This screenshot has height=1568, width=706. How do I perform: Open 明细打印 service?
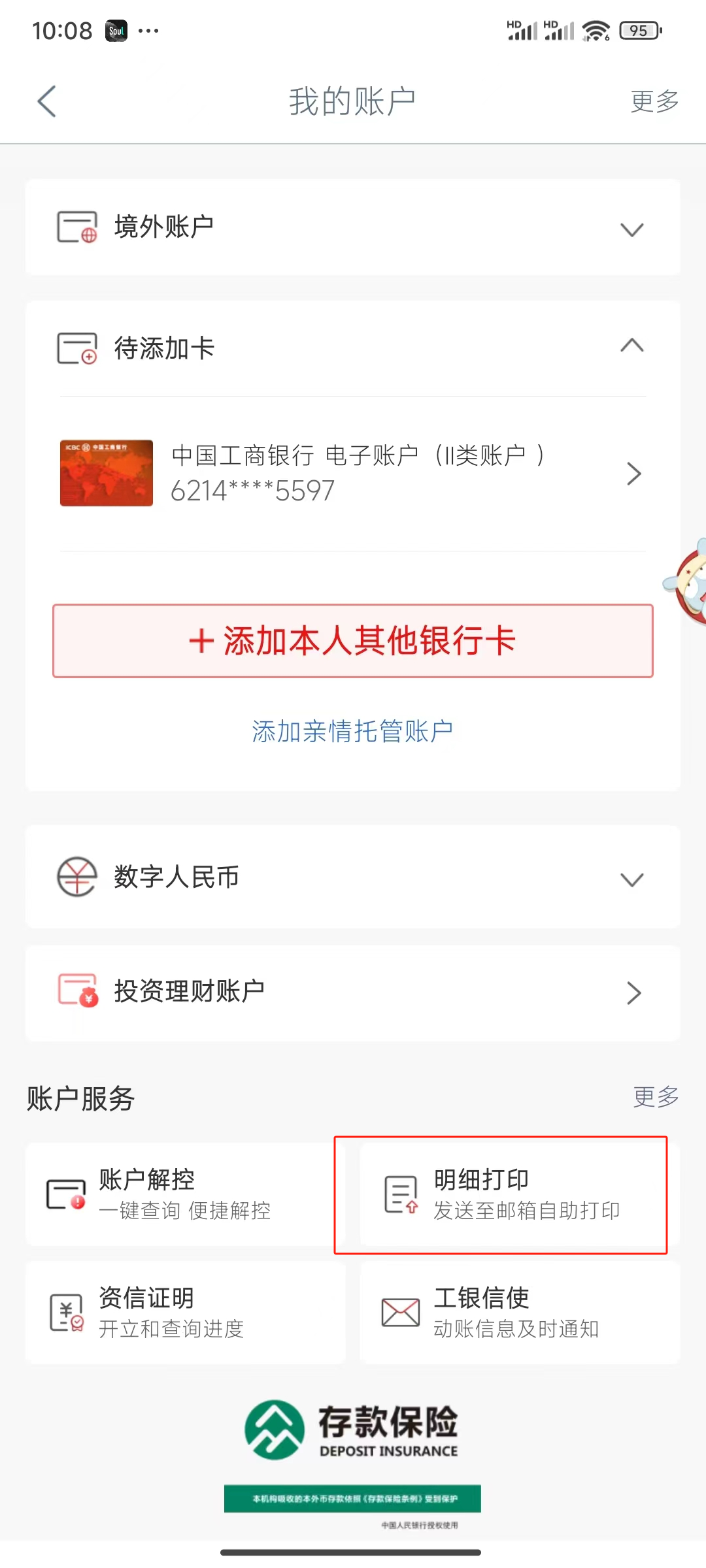pos(501,1194)
